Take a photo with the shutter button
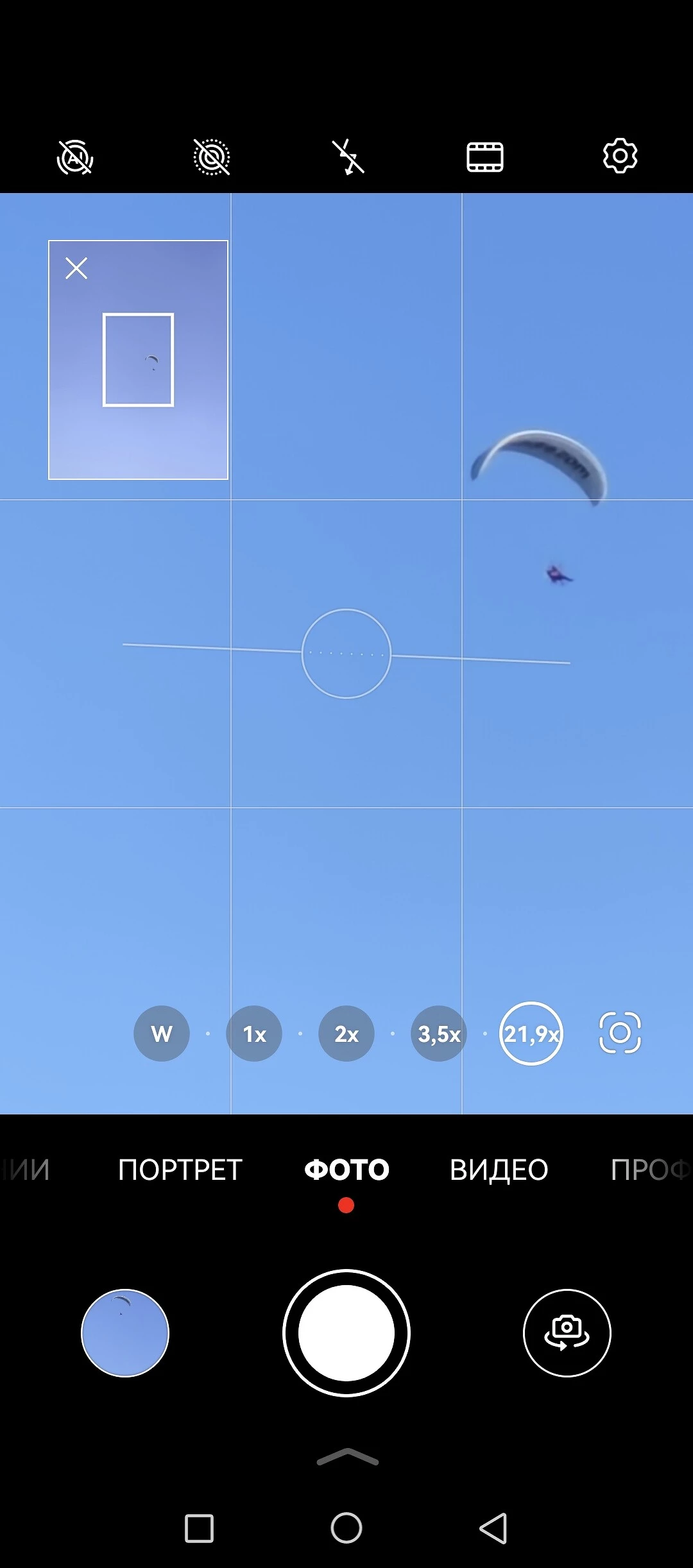The width and height of the screenshot is (693, 1568). pyautogui.click(x=346, y=1333)
